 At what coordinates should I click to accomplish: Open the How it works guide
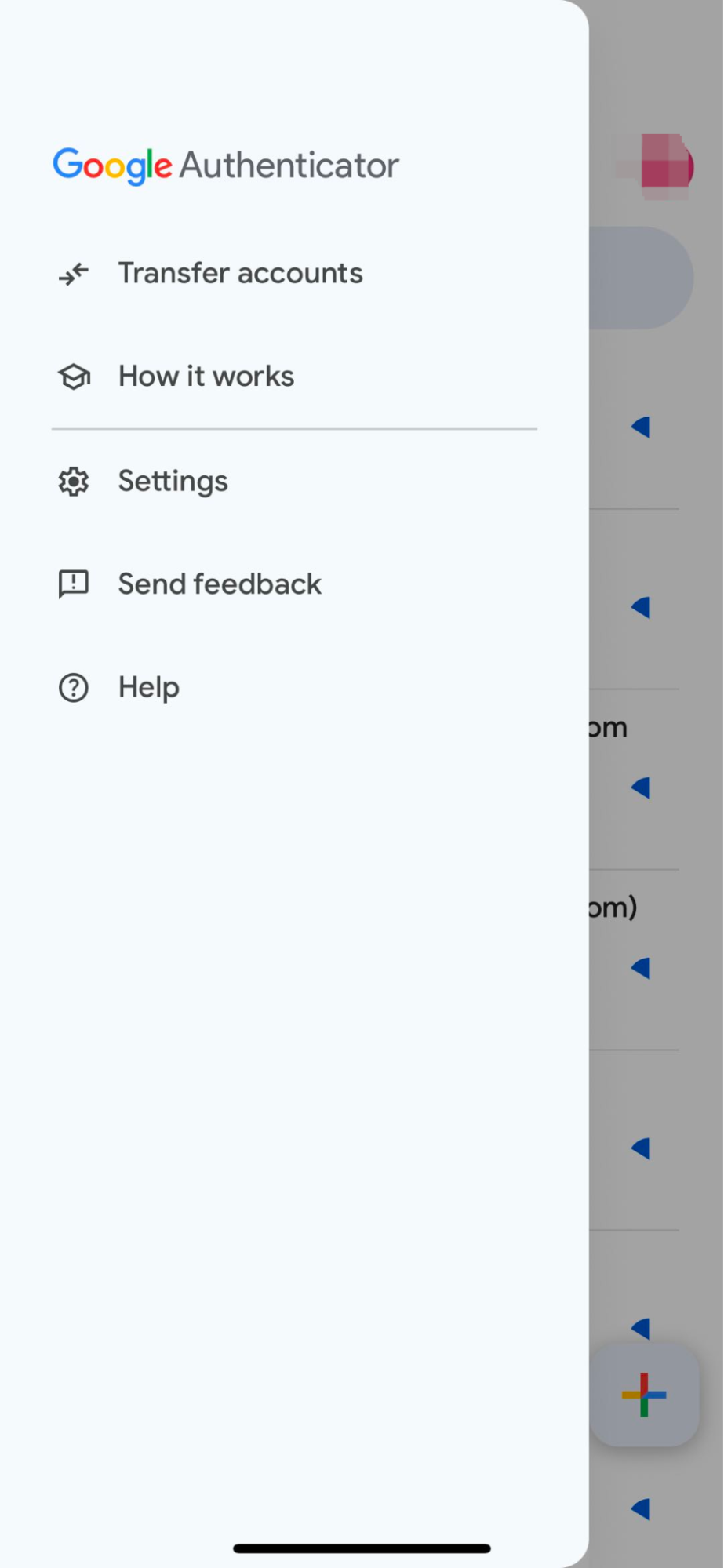click(294, 377)
